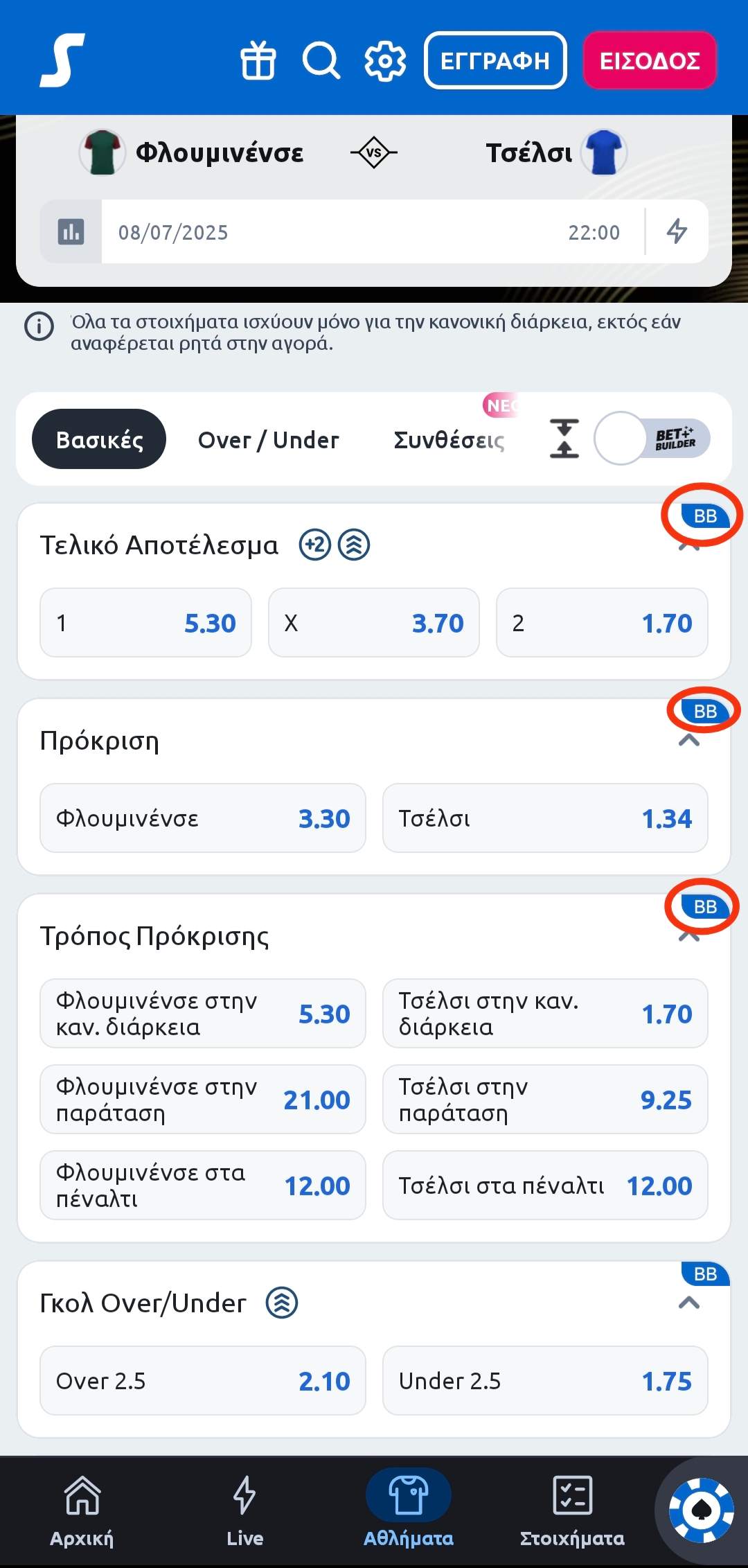Select Τσέλσι στα πέναλτι at 12.00

[x=545, y=1186]
